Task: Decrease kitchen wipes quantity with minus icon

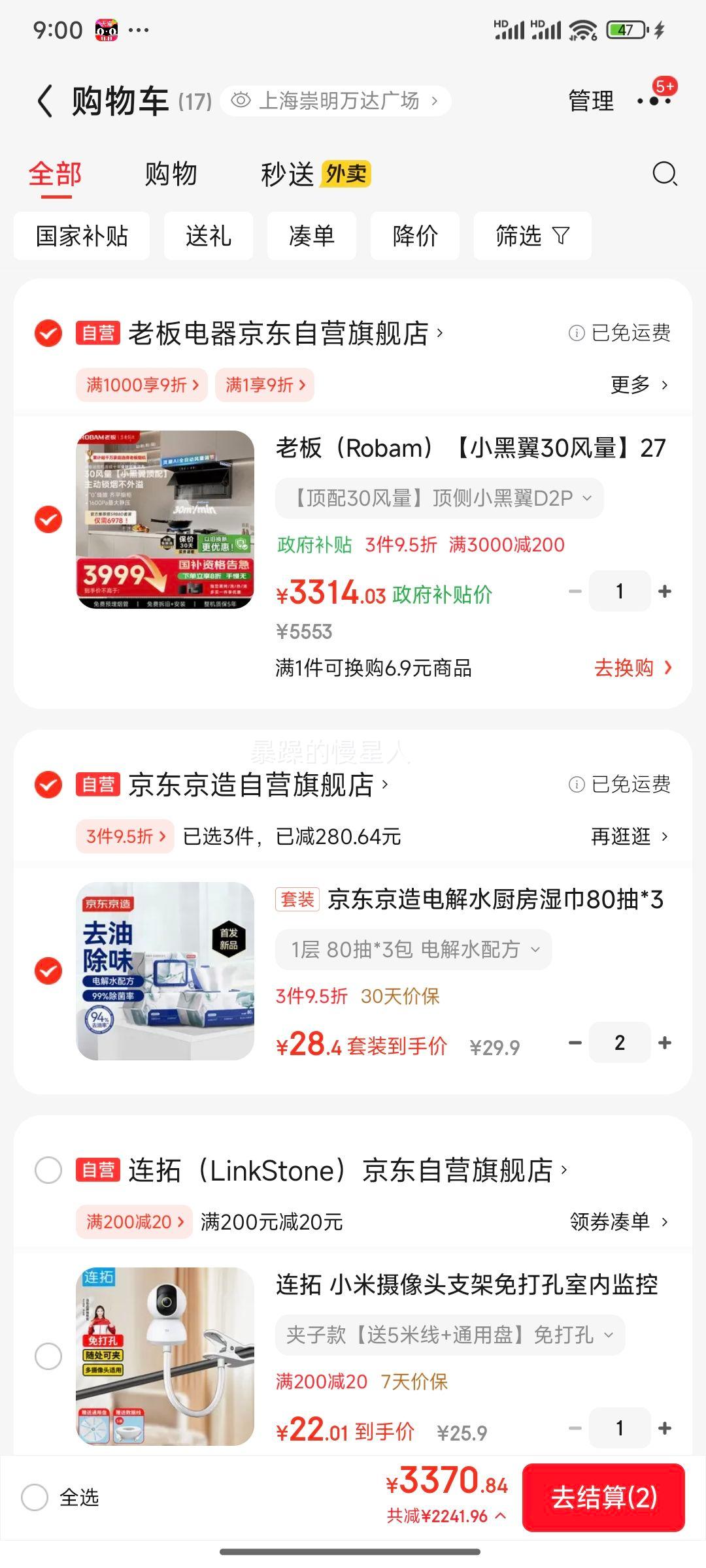Action: click(574, 1043)
